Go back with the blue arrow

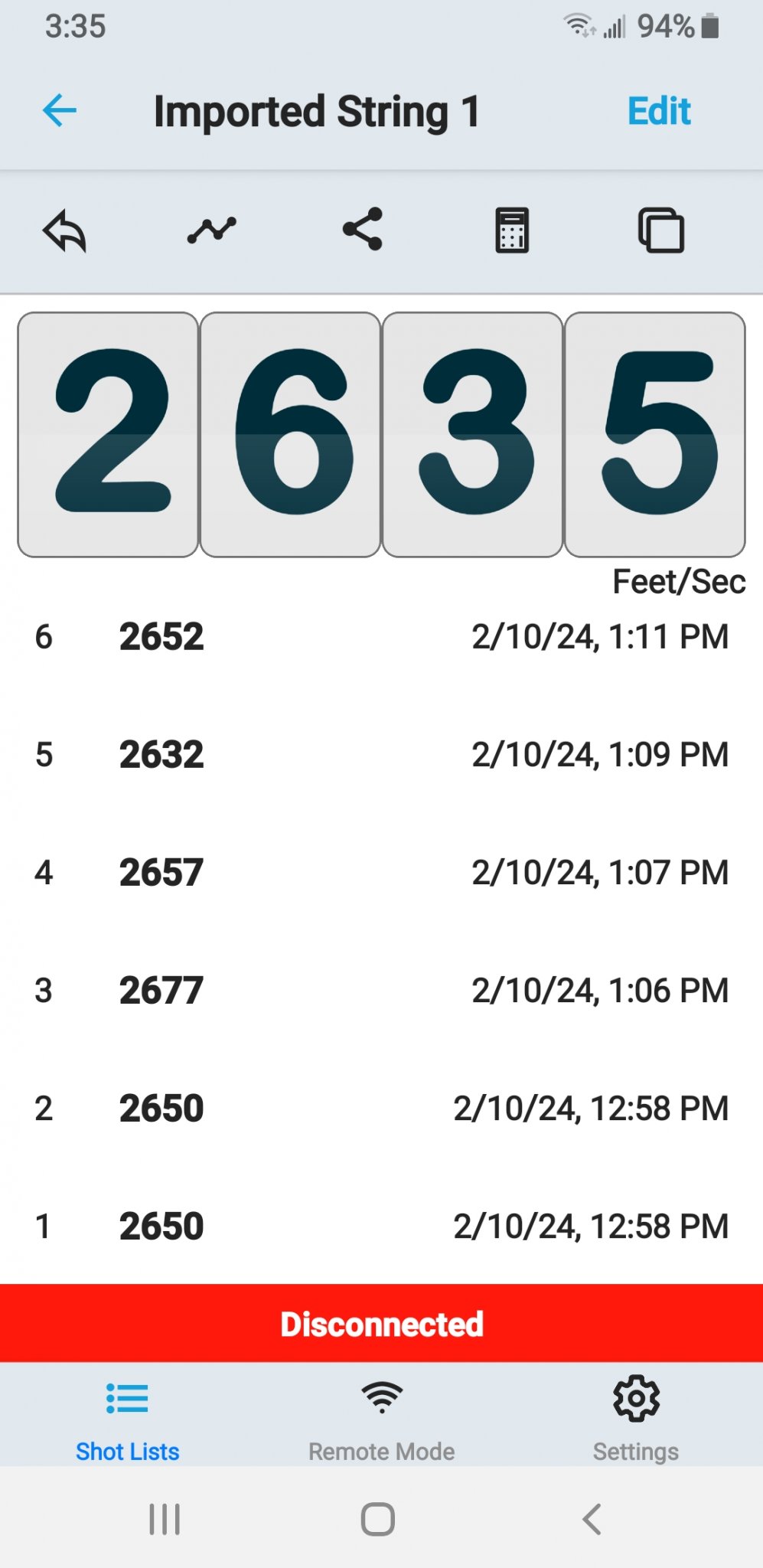pyautogui.click(x=60, y=111)
